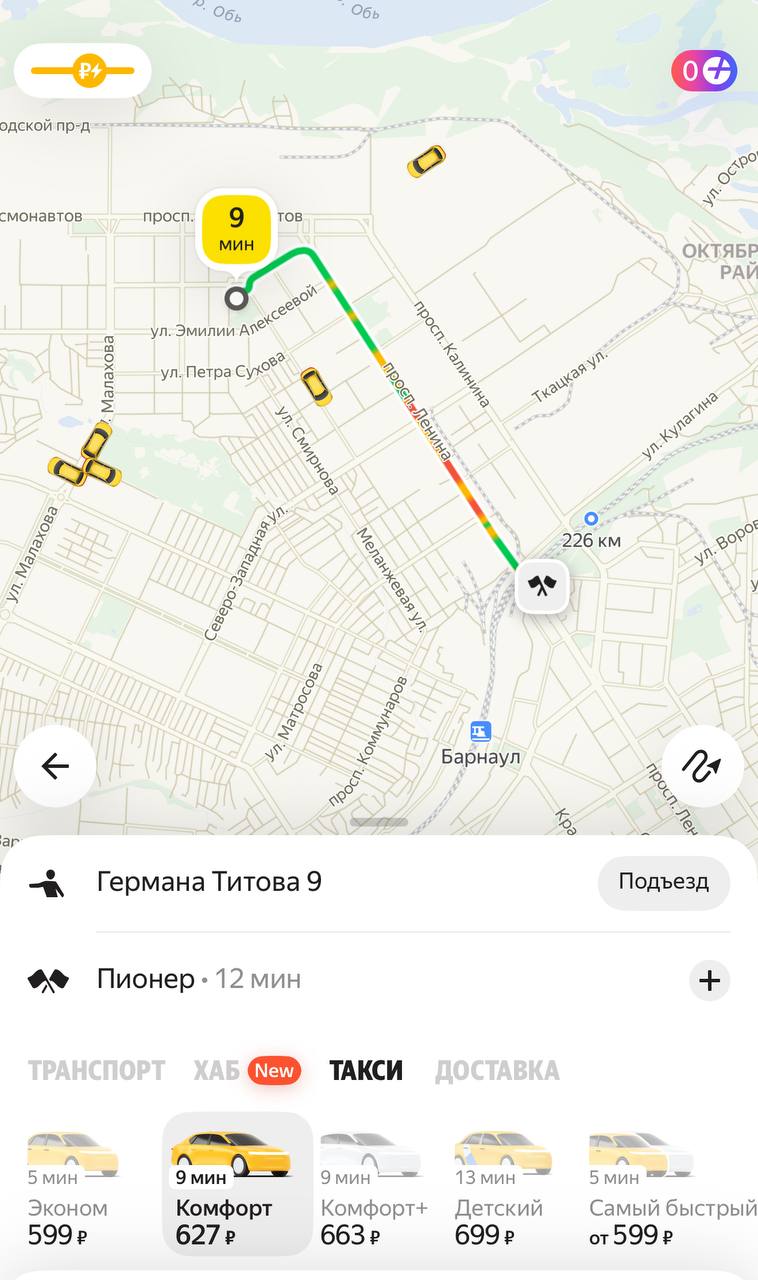Image resolution: width=758 pixels, height=1280 pixels.
Task: Tap the Подъезд button
Action: [664, 882]
